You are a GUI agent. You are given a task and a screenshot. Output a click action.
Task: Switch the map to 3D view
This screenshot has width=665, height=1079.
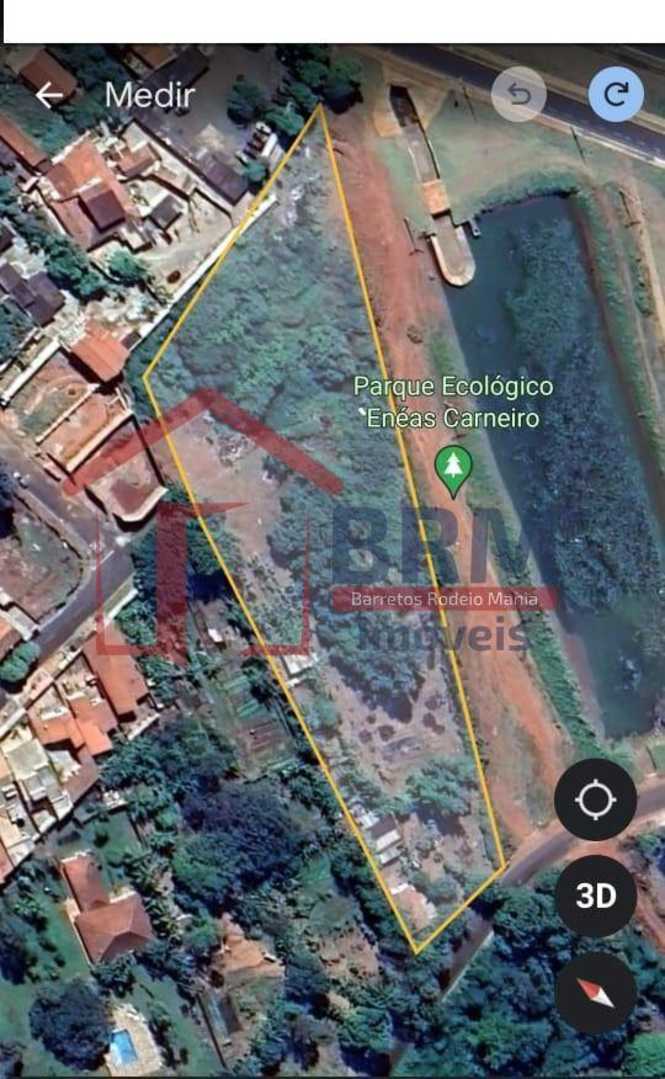coord(596,895)
